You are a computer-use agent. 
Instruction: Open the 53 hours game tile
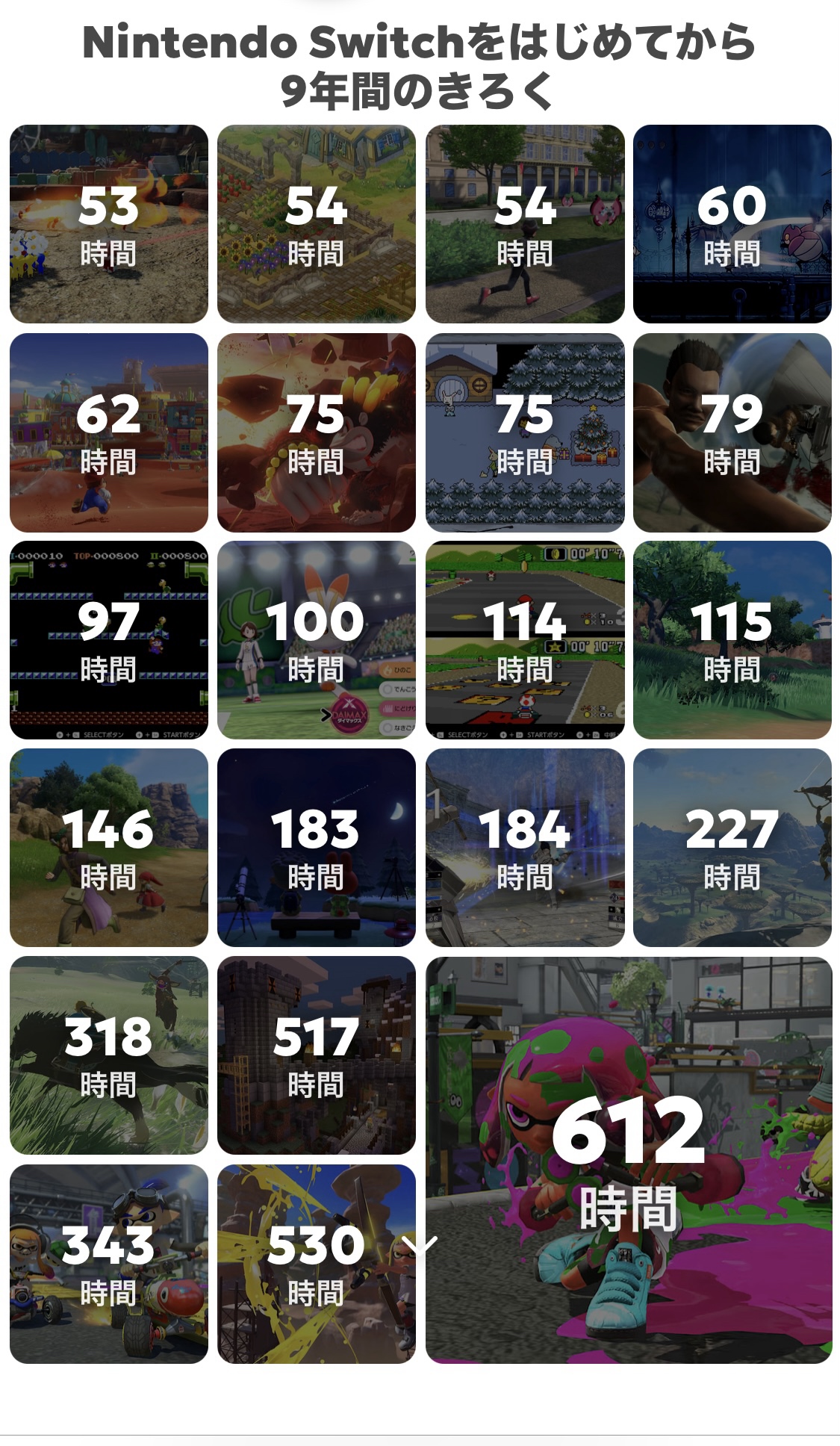click(x=108, y=224)
